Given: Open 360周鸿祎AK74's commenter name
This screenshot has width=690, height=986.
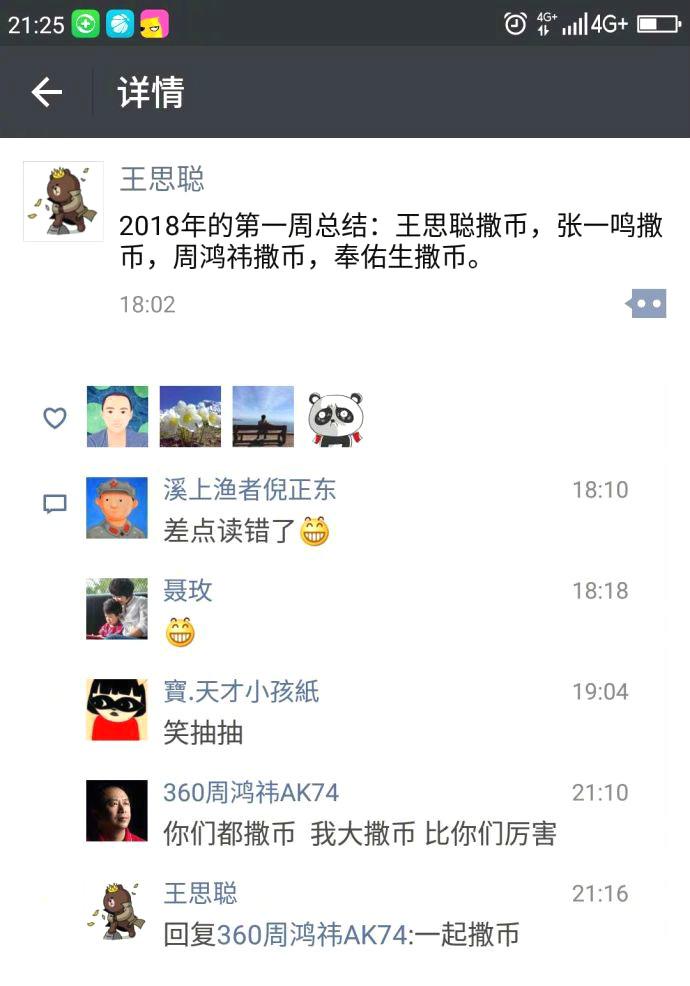Looking at the screenshot, I should [251, 792].
